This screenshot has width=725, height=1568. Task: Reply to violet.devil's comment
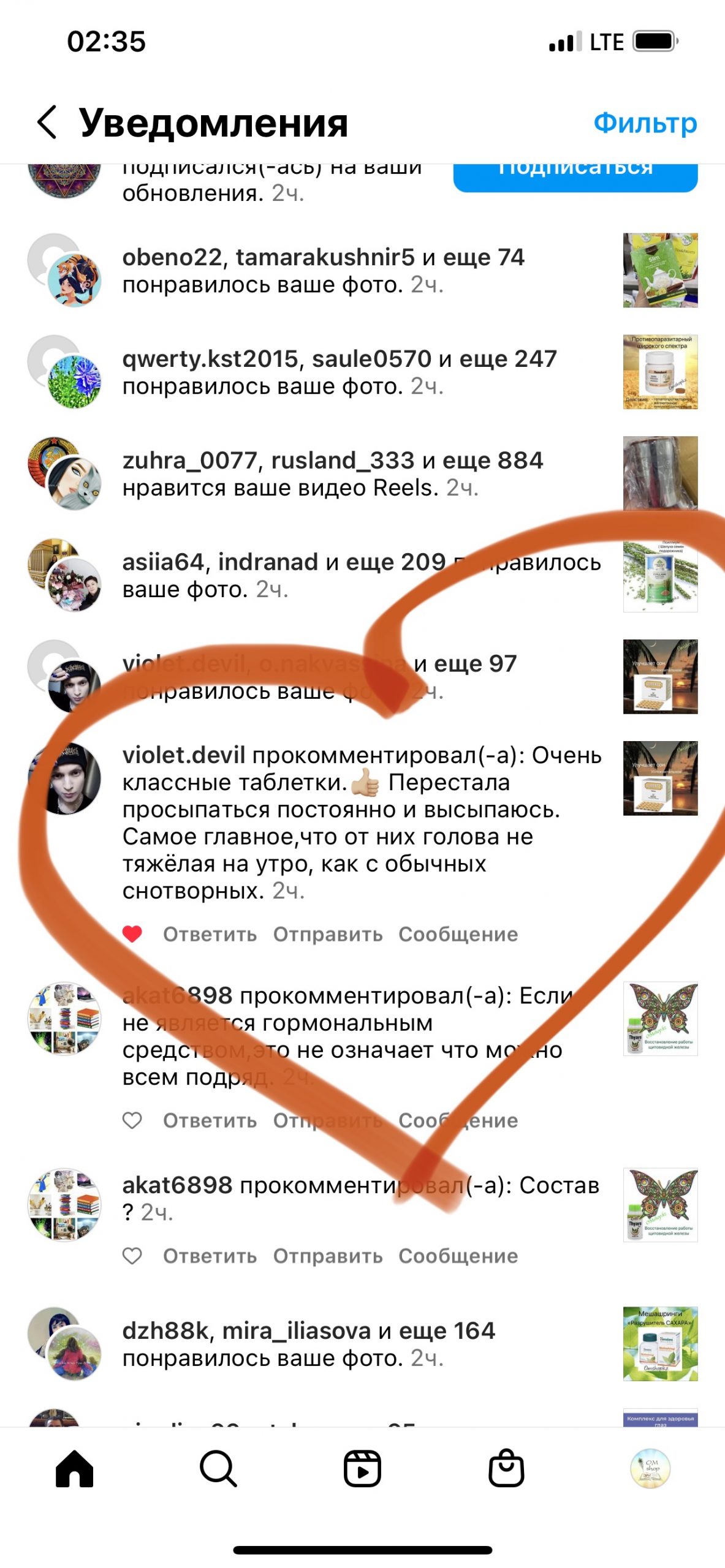[x=210, y=935]
